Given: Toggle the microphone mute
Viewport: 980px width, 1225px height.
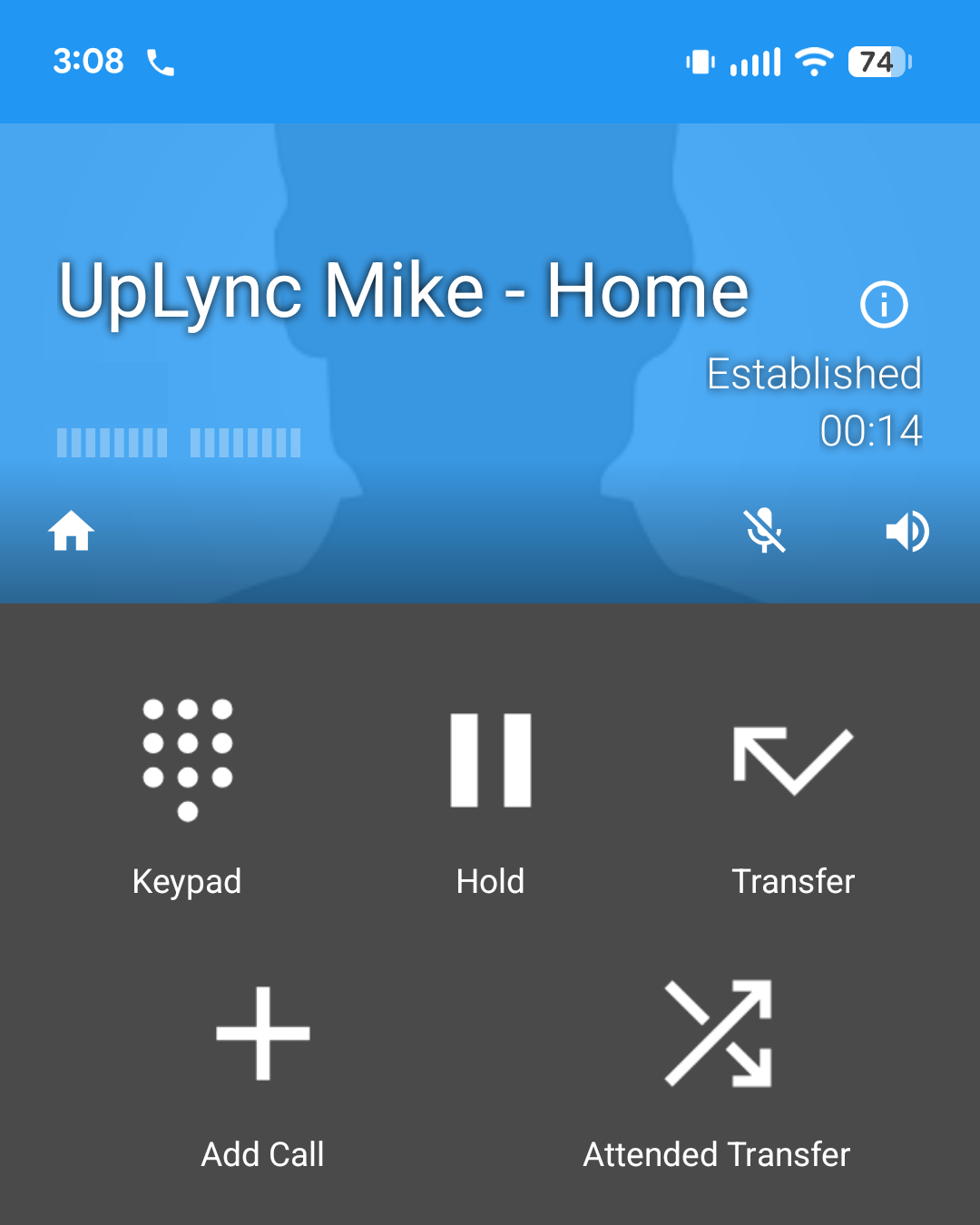Looking at the screenshot, I should coord(765,531).
